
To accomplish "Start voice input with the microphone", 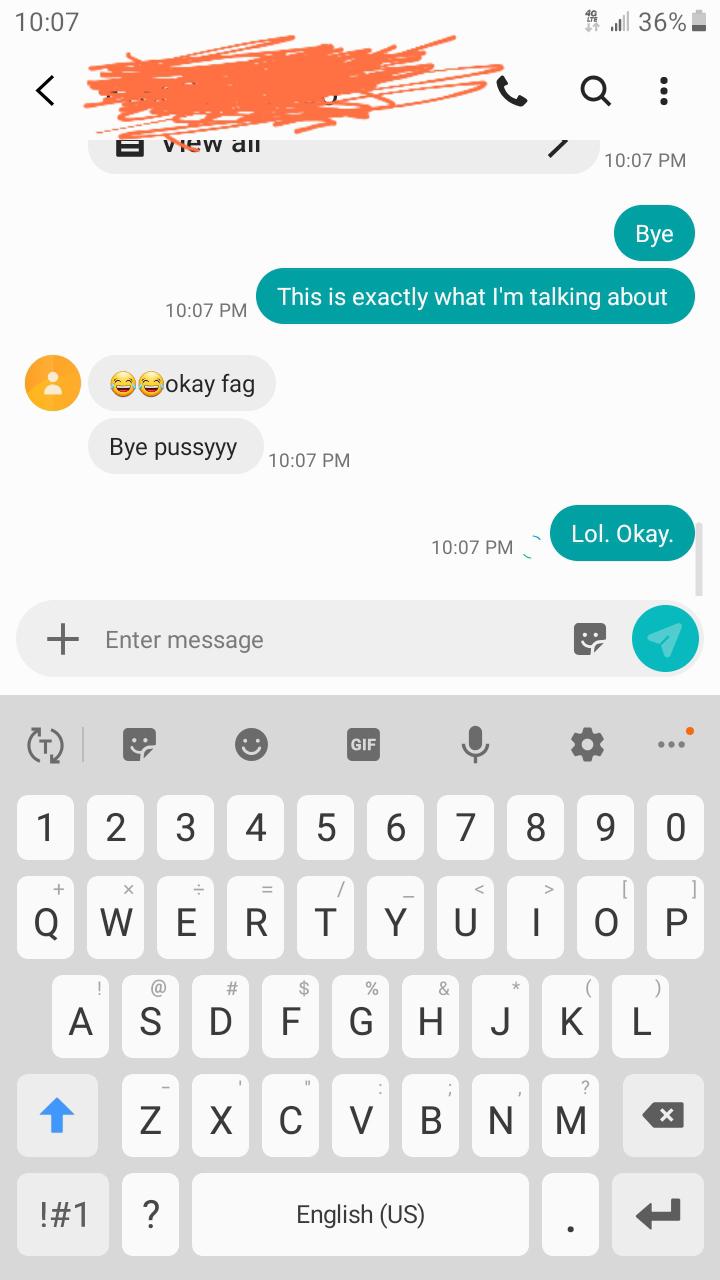I will point(475,744).
